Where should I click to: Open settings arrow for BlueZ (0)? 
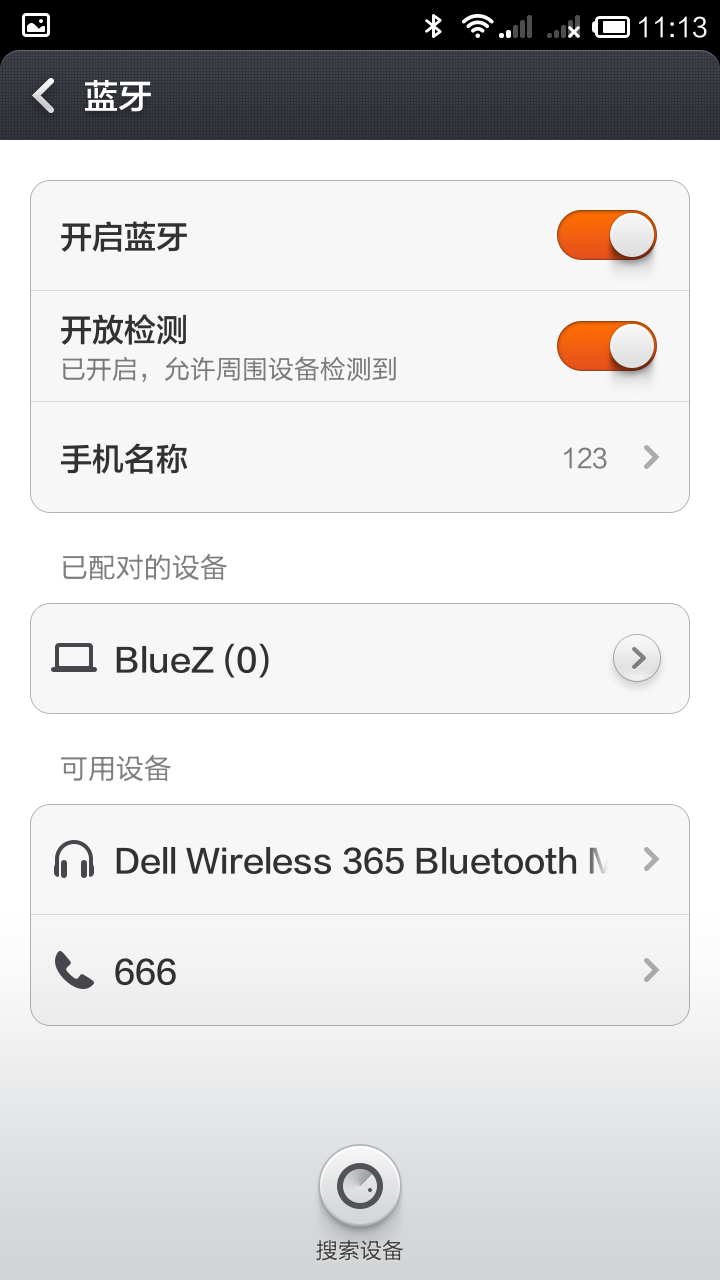[x=637, y=658]
